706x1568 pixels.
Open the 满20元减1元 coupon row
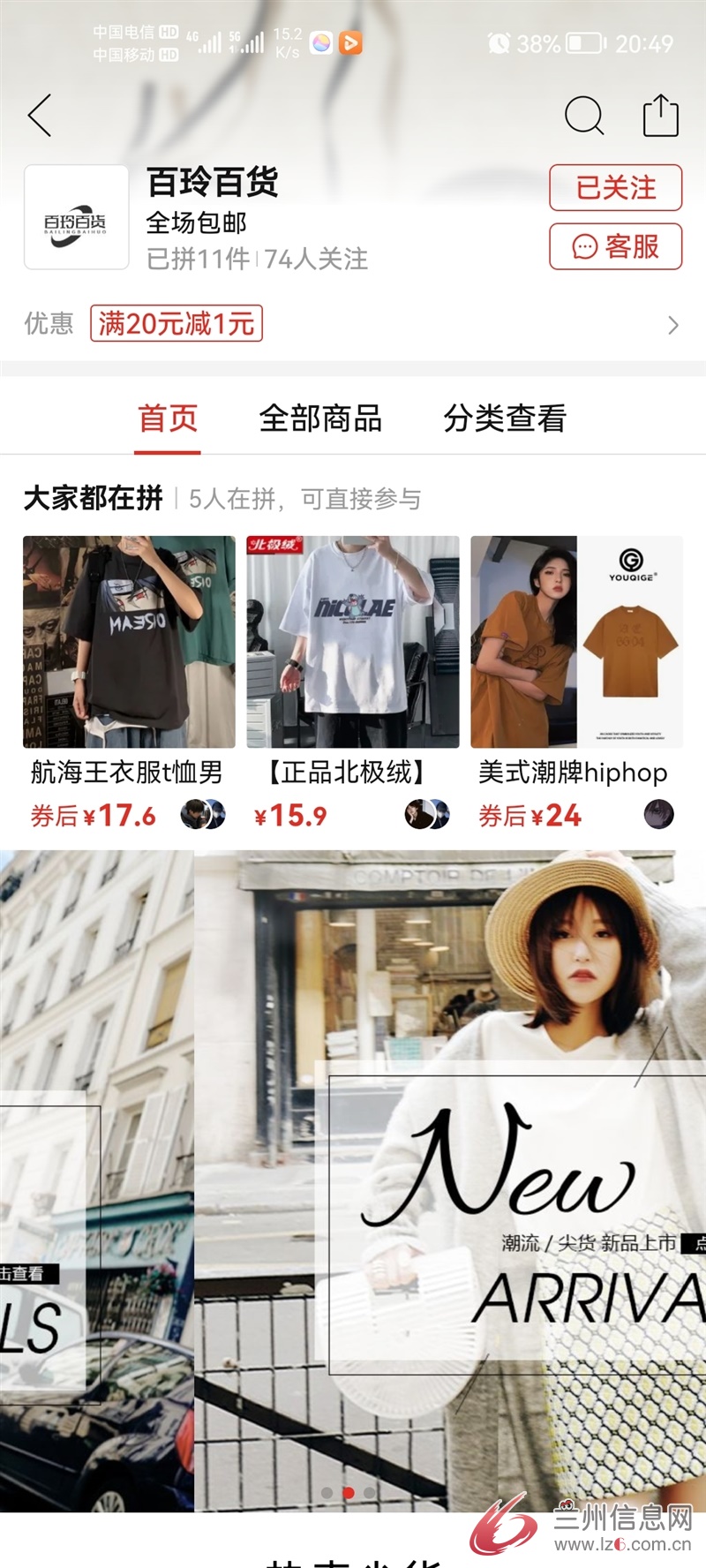pos(353,324)
